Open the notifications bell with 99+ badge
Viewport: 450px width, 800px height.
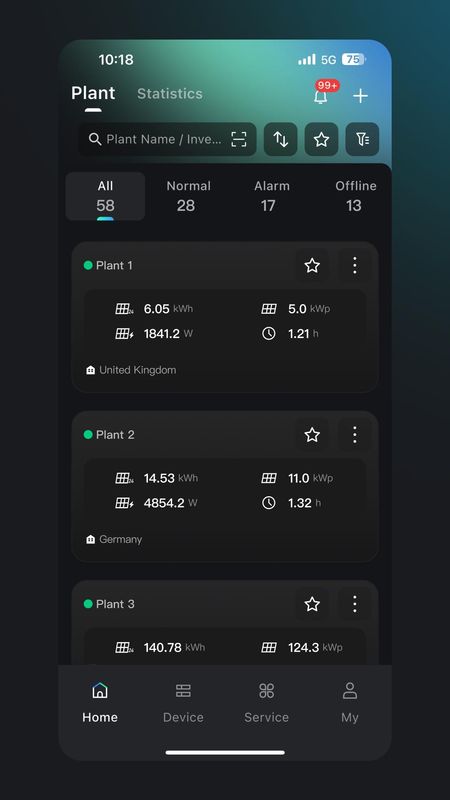321,95
